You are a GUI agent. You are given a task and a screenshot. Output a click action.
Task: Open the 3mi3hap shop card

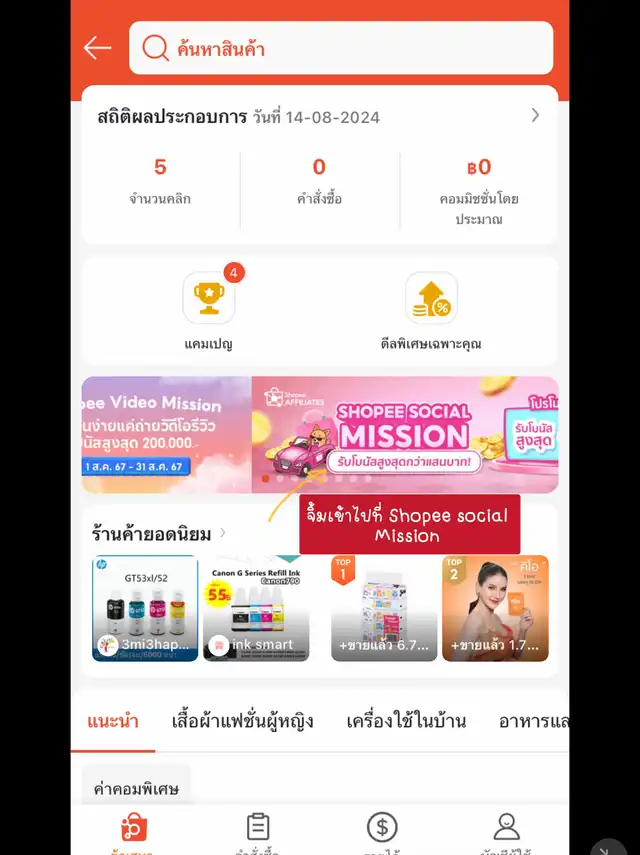pos(145,608)
